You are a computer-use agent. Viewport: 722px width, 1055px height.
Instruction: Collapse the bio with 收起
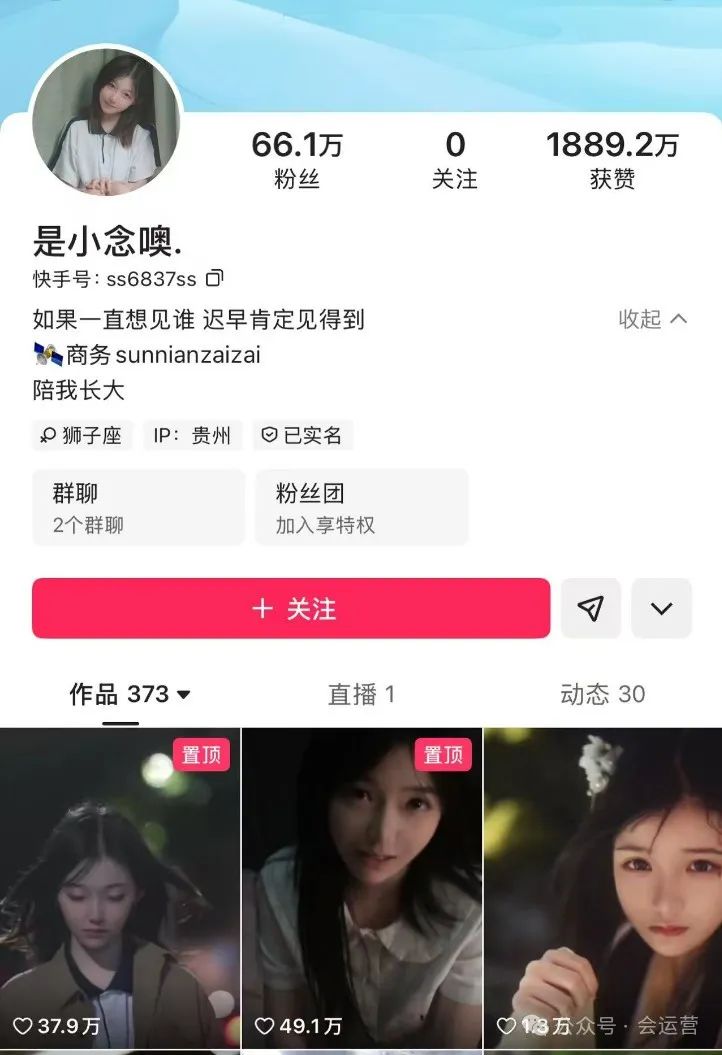click(x=652, y=319)
